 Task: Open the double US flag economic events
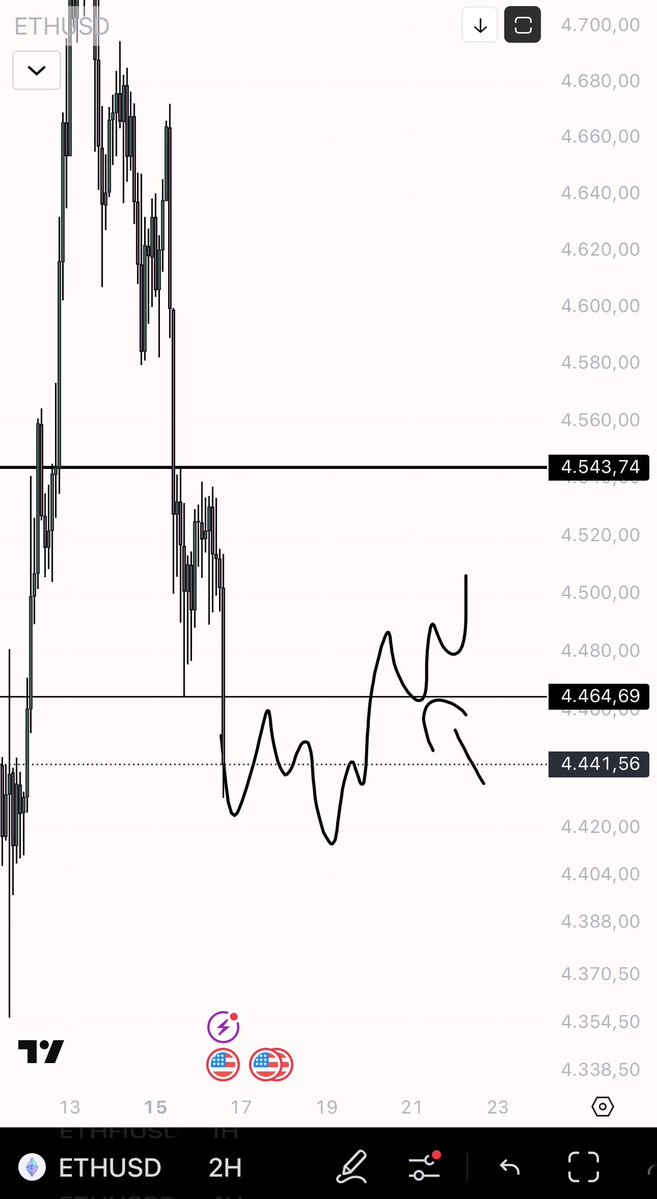pos(271,1064)
